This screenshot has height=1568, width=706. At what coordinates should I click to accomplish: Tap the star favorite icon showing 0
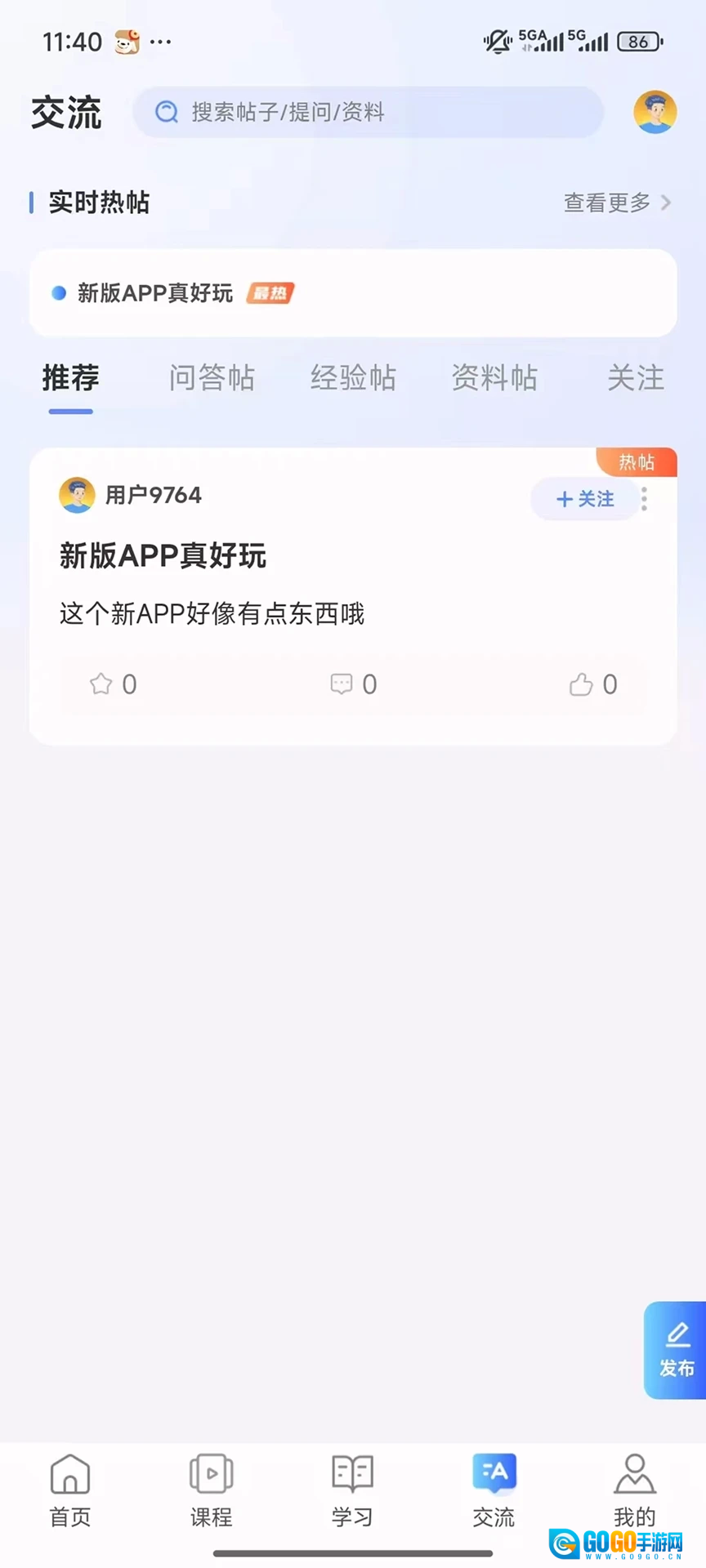tap(101, 684)
